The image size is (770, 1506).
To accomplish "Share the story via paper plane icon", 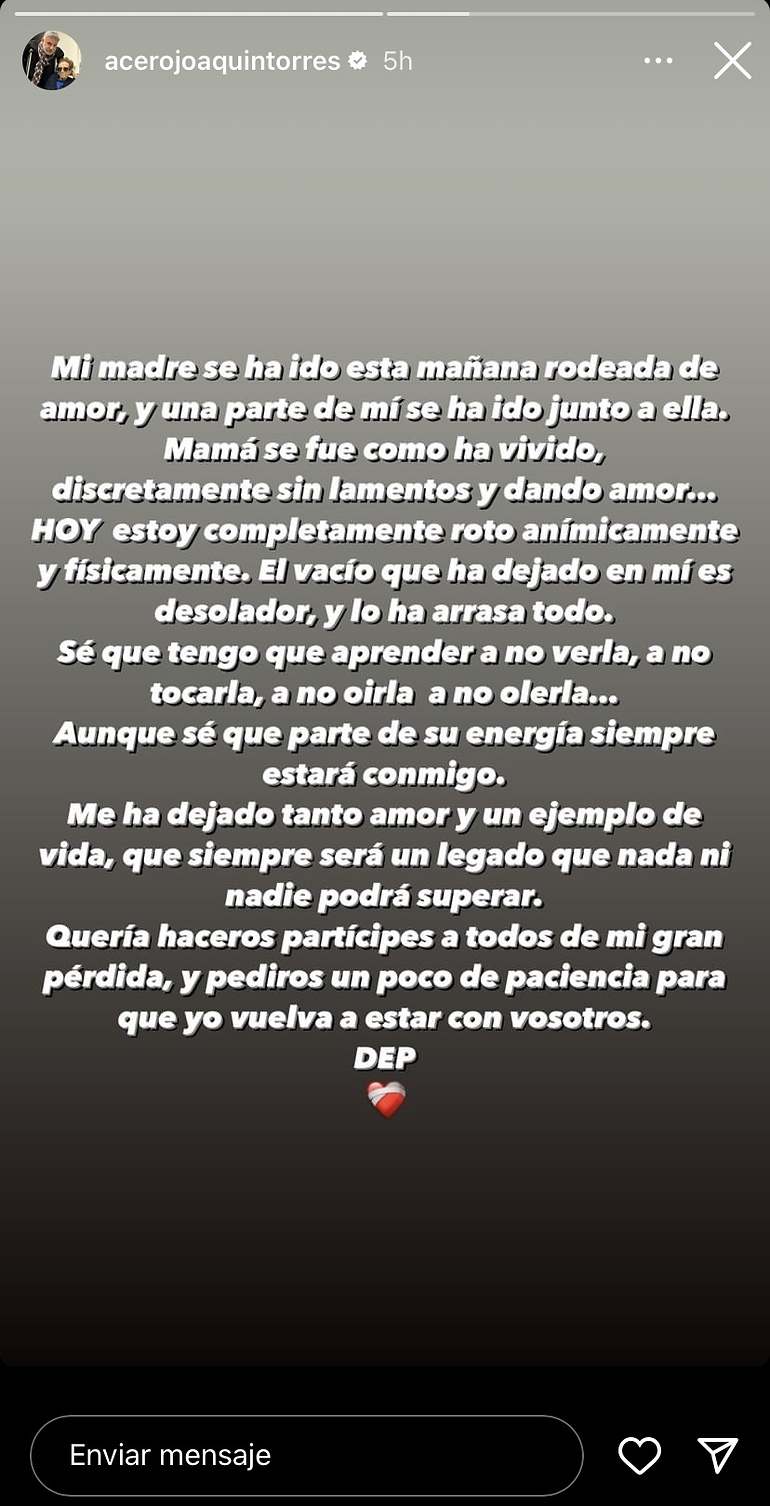I will (717, 1455).
